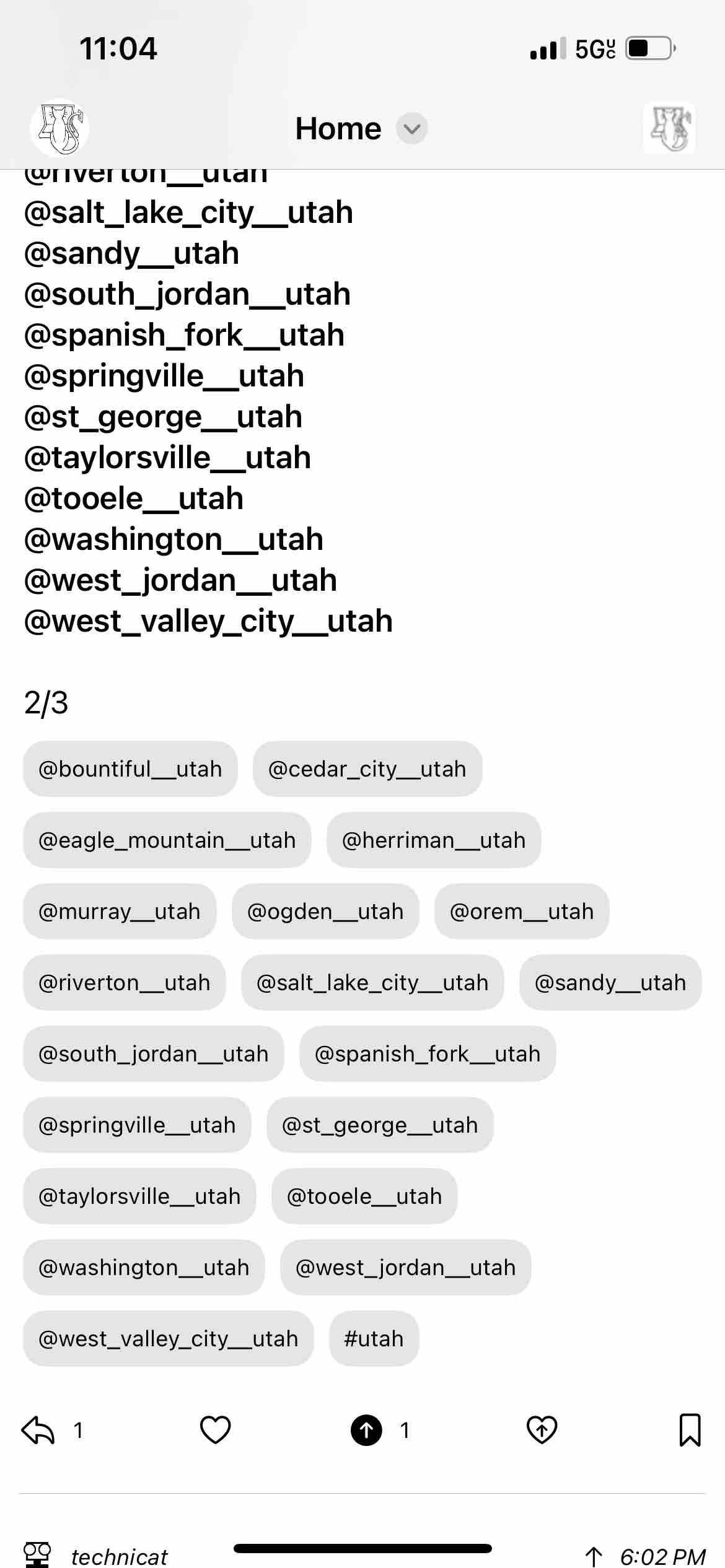Open the profile avatar at top left
This screenshot has height=1568, width=725.
pyautogui.click(x=59, y=128)
